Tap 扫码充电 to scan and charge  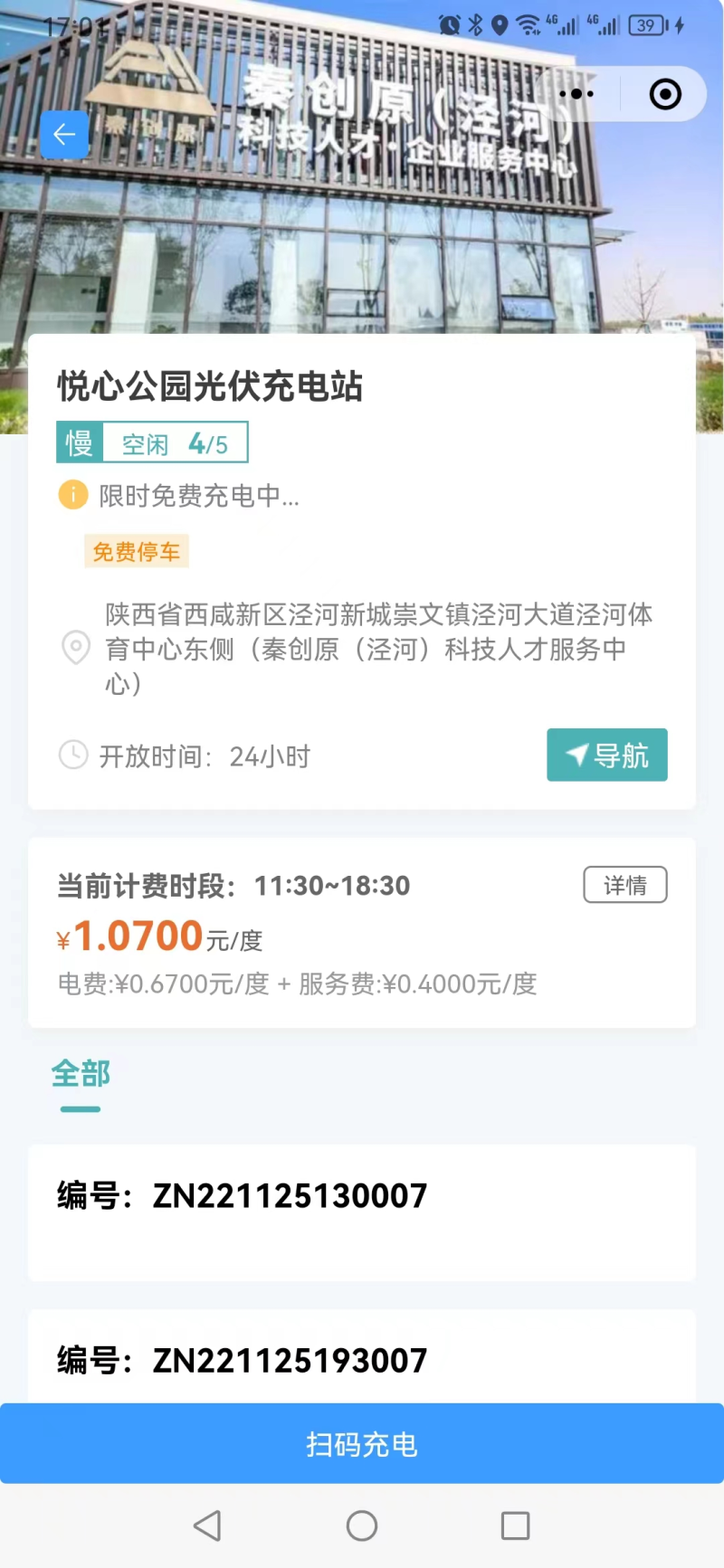point(362,1444)
